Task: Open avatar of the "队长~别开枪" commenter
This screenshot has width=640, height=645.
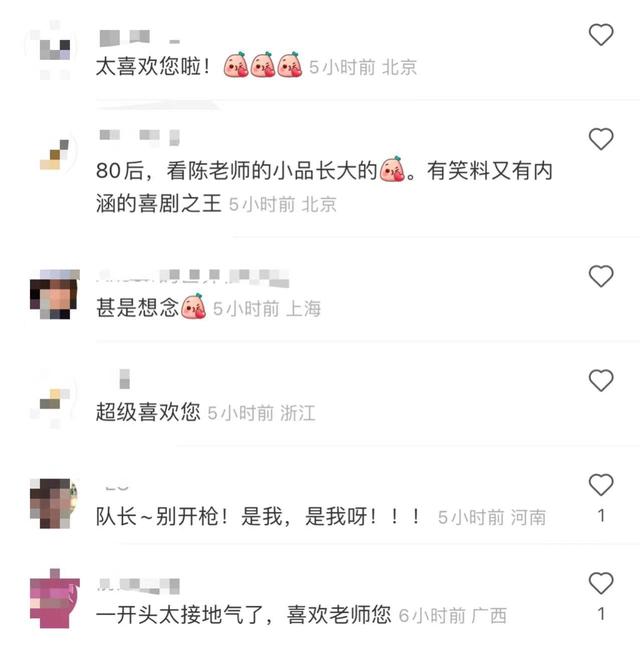Action: pos(52,503)
